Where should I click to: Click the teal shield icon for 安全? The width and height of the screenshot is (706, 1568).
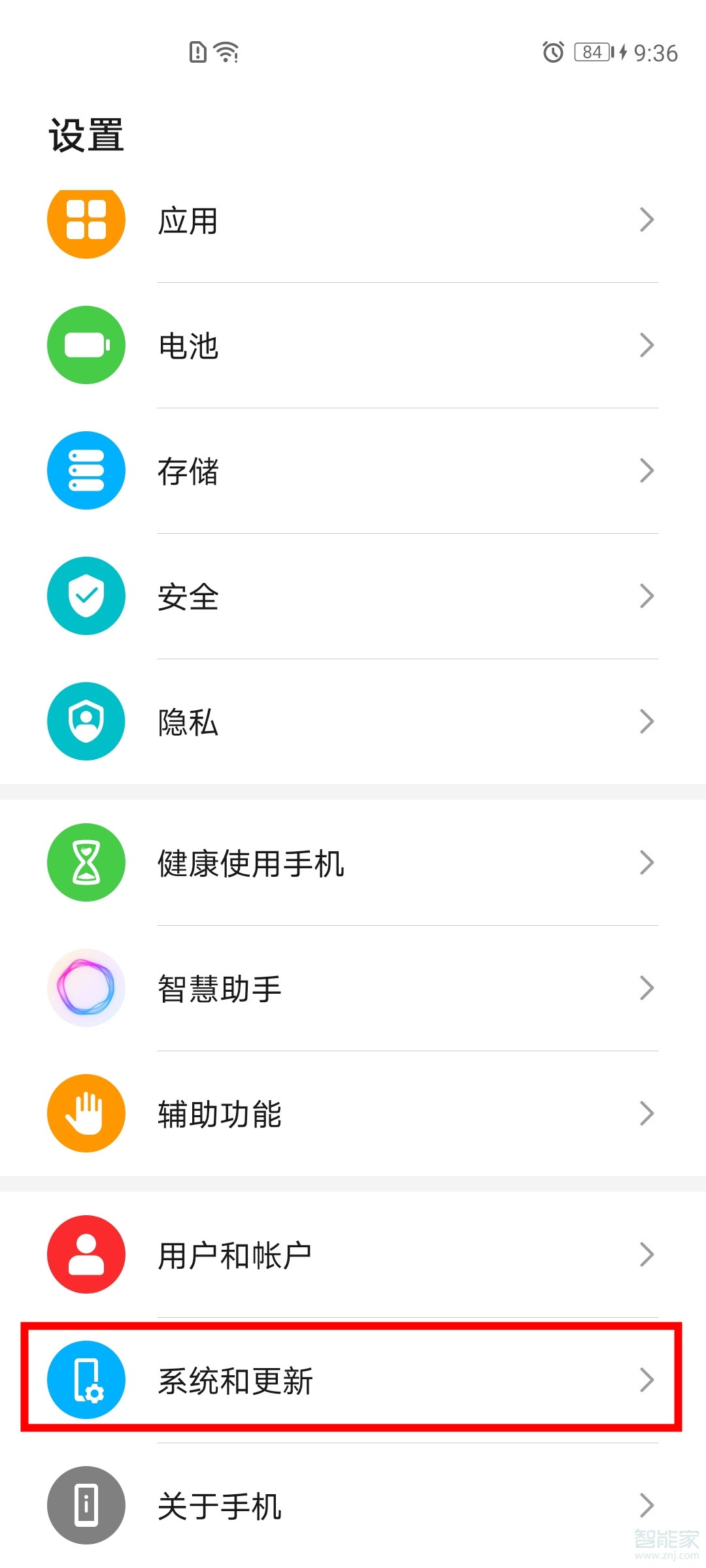pos(86,596)
